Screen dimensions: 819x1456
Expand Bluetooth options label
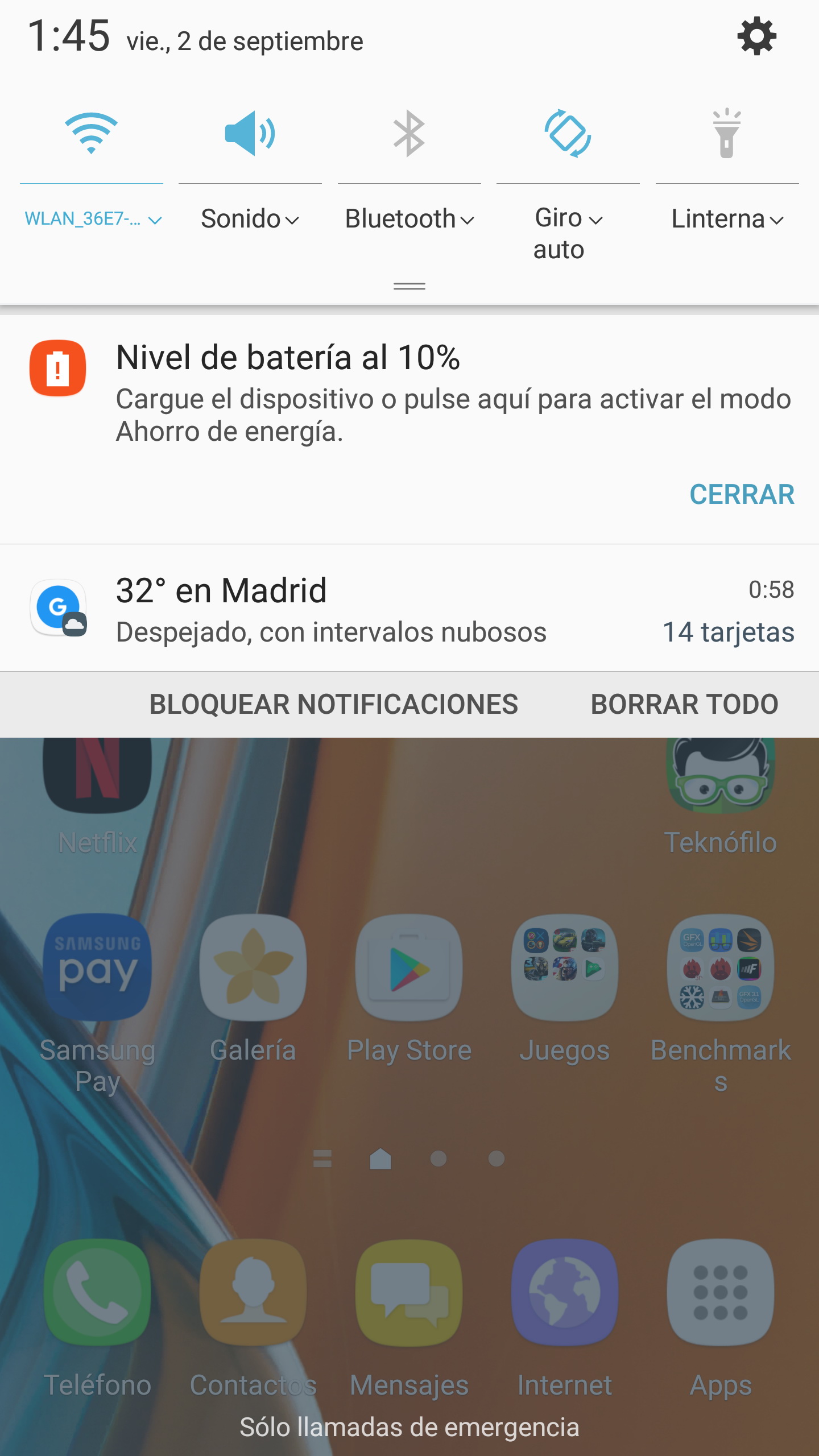coord(409,219)
